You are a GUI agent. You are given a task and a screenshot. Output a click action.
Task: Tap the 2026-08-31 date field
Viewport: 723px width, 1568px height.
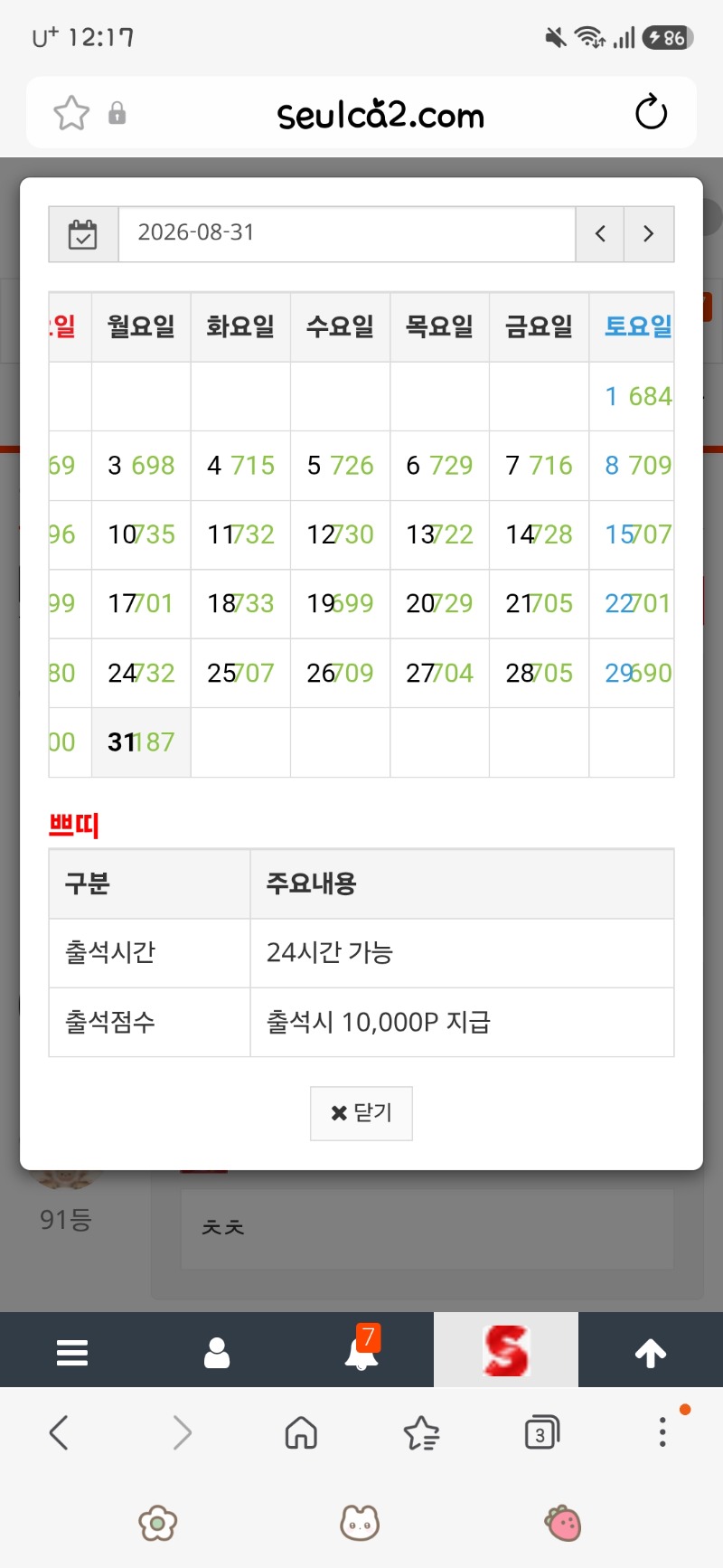coord(347,233)
